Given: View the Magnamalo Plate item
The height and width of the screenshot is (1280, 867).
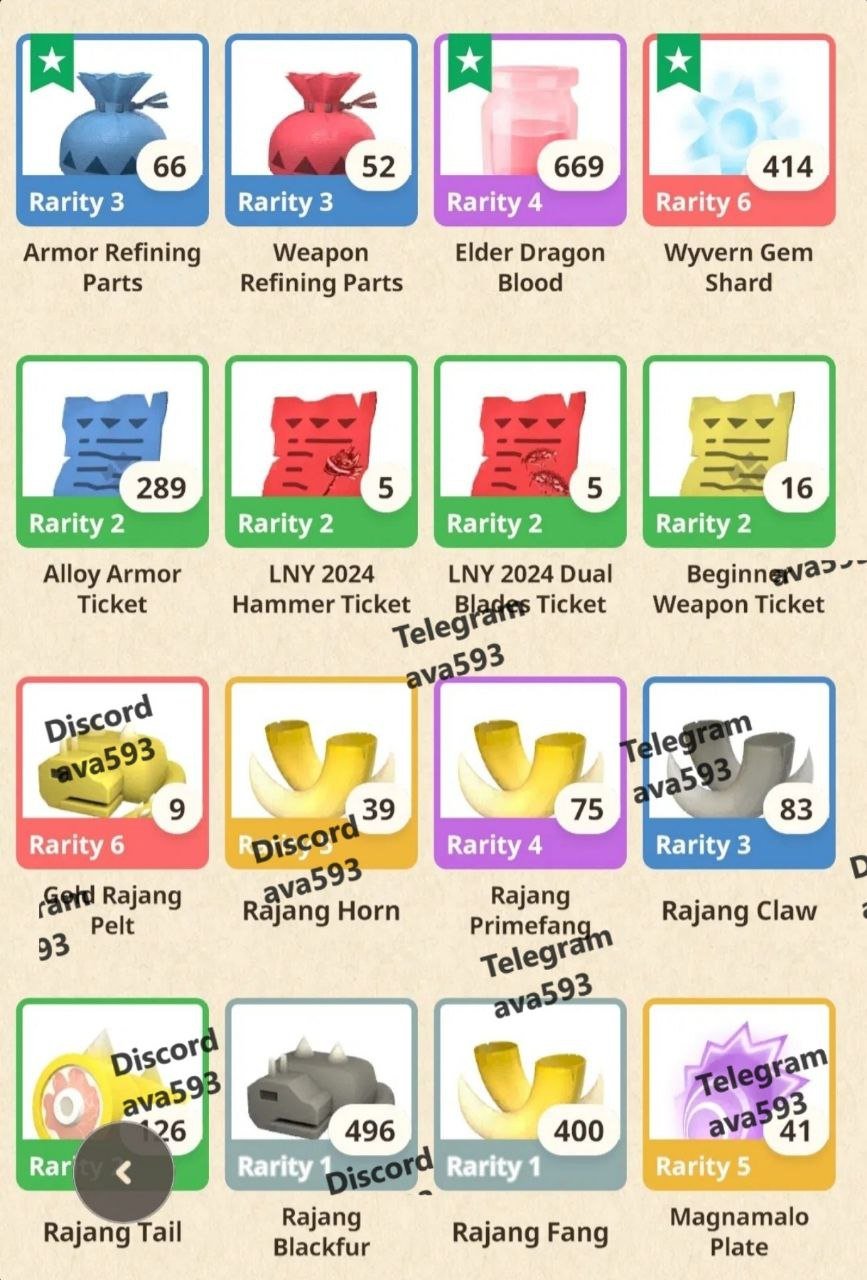Looking at the screenshot, I should point(738,1093).
